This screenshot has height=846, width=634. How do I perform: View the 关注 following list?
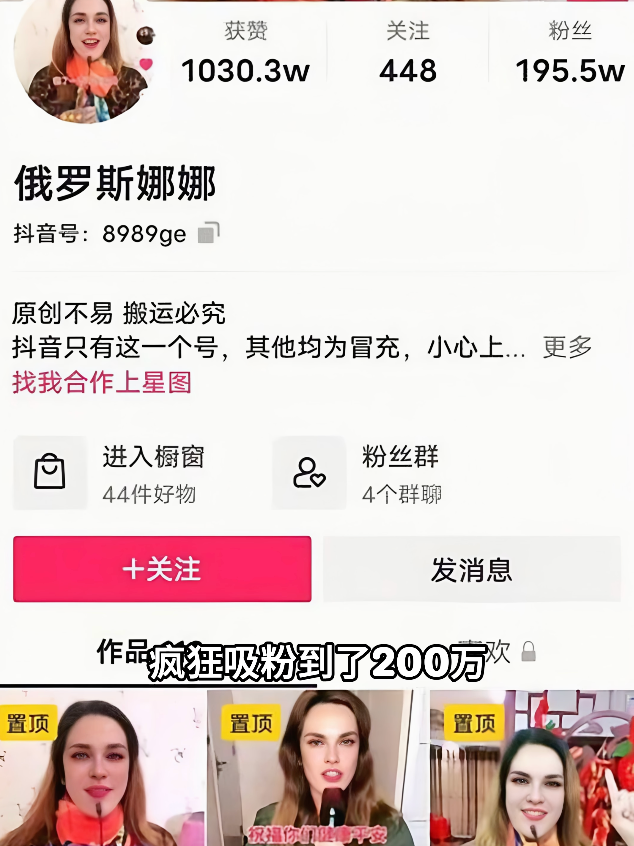point(408,55)
